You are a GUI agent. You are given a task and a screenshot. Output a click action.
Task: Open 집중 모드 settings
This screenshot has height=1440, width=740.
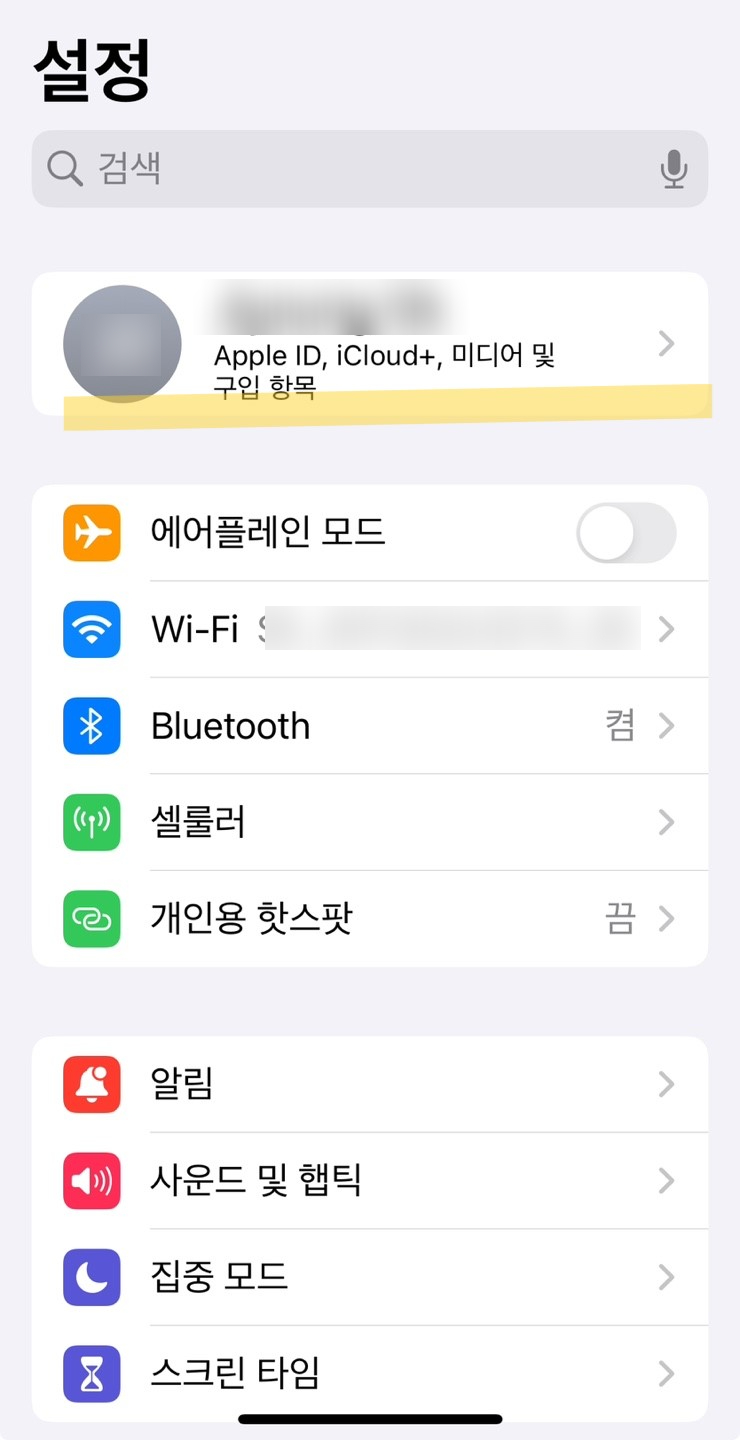(370, 1277)
